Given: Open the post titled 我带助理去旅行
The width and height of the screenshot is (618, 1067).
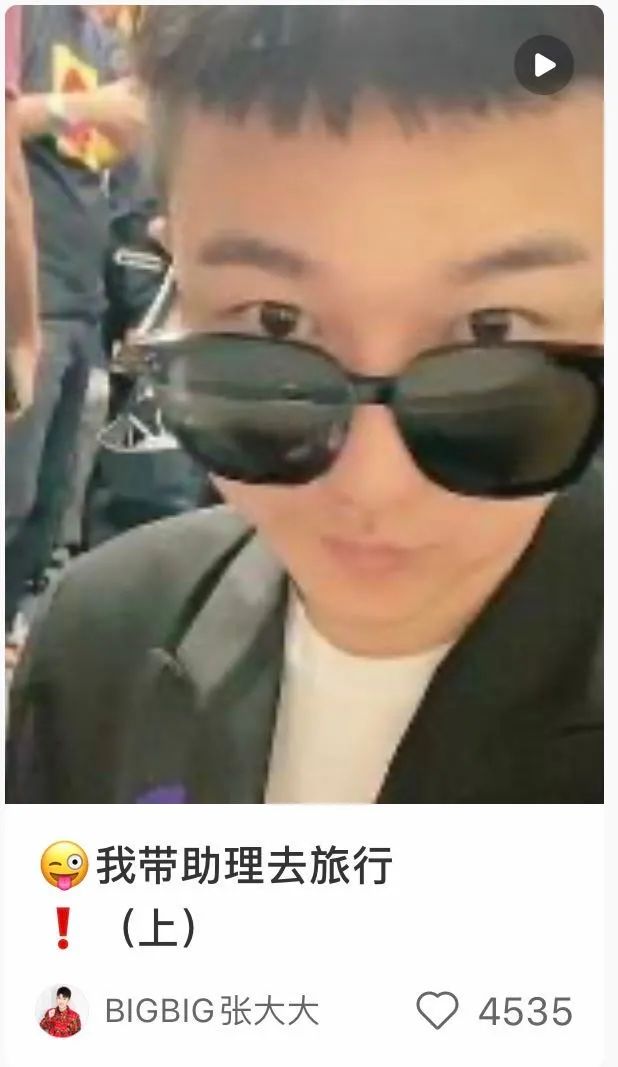Looking at the screenshot, I should pyautogui.click(x=243, y=866).
